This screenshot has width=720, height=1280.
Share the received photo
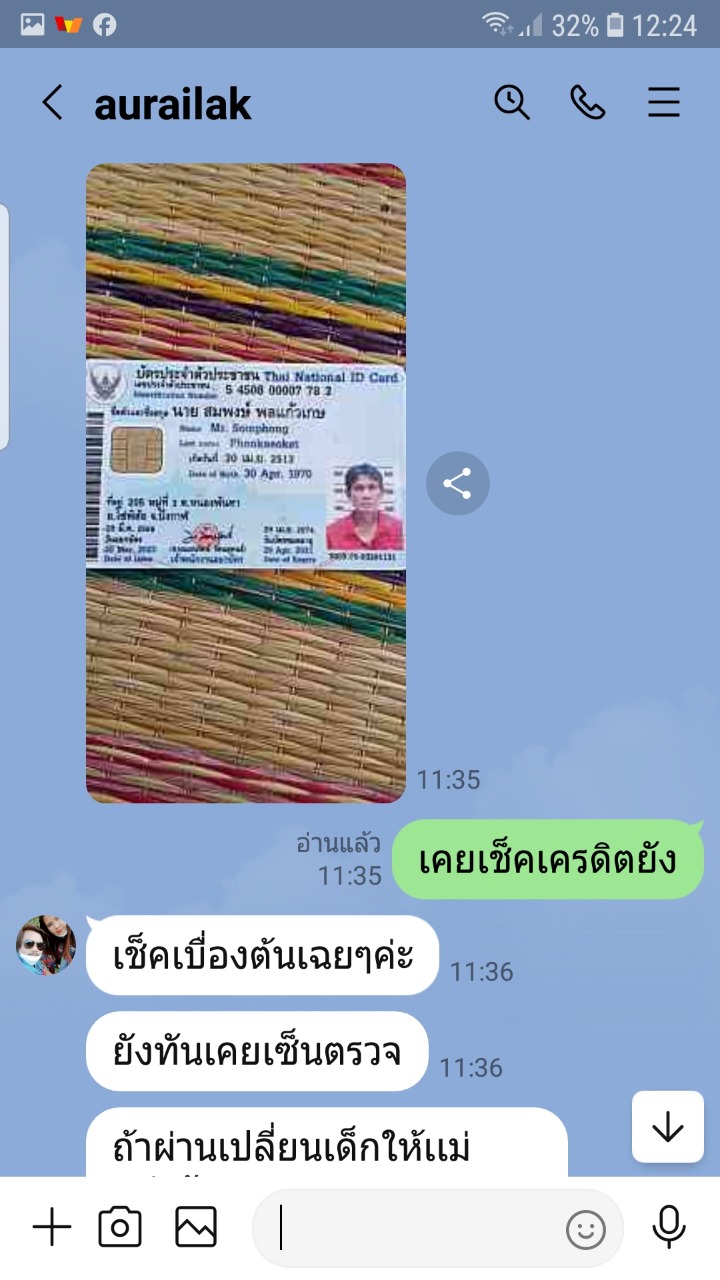[x=457, y=484]
